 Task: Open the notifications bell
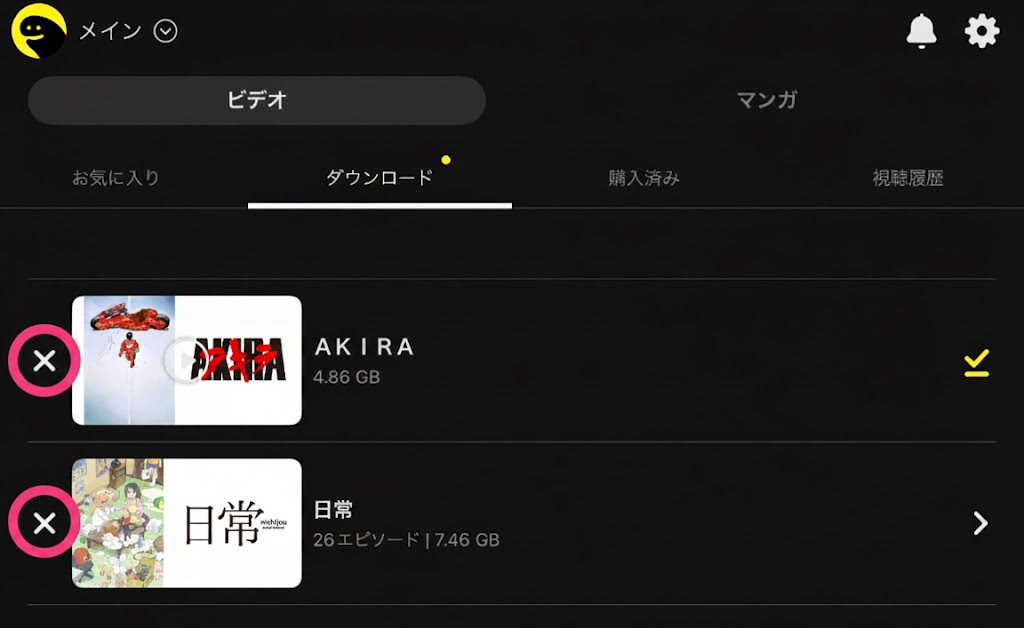tap(921, 32)
